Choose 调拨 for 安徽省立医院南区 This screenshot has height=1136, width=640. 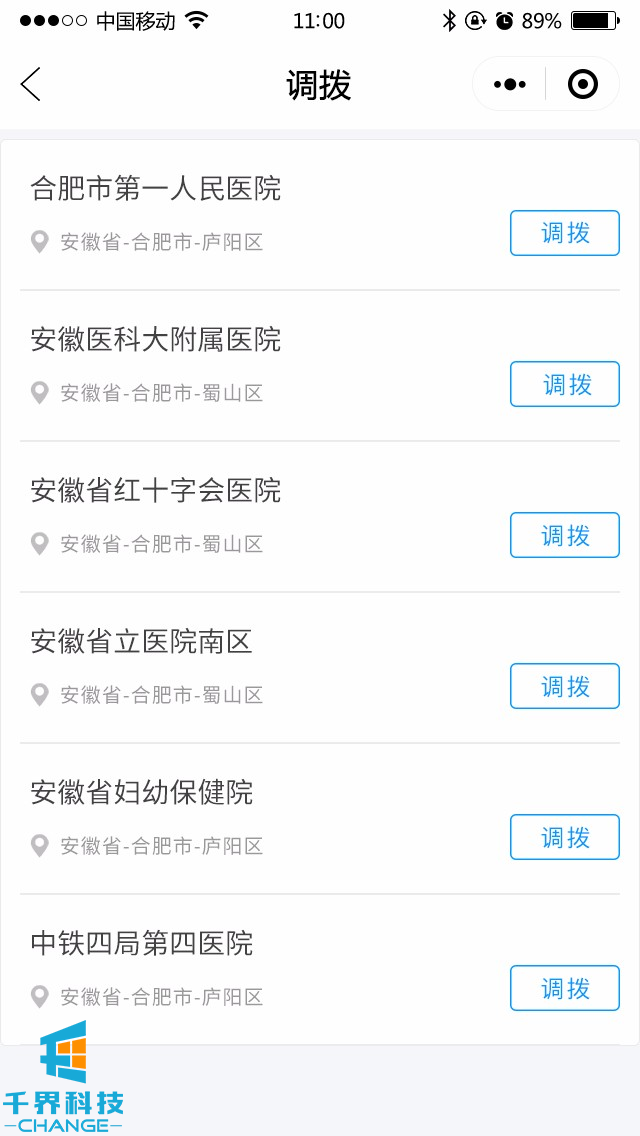pos(565,686)
